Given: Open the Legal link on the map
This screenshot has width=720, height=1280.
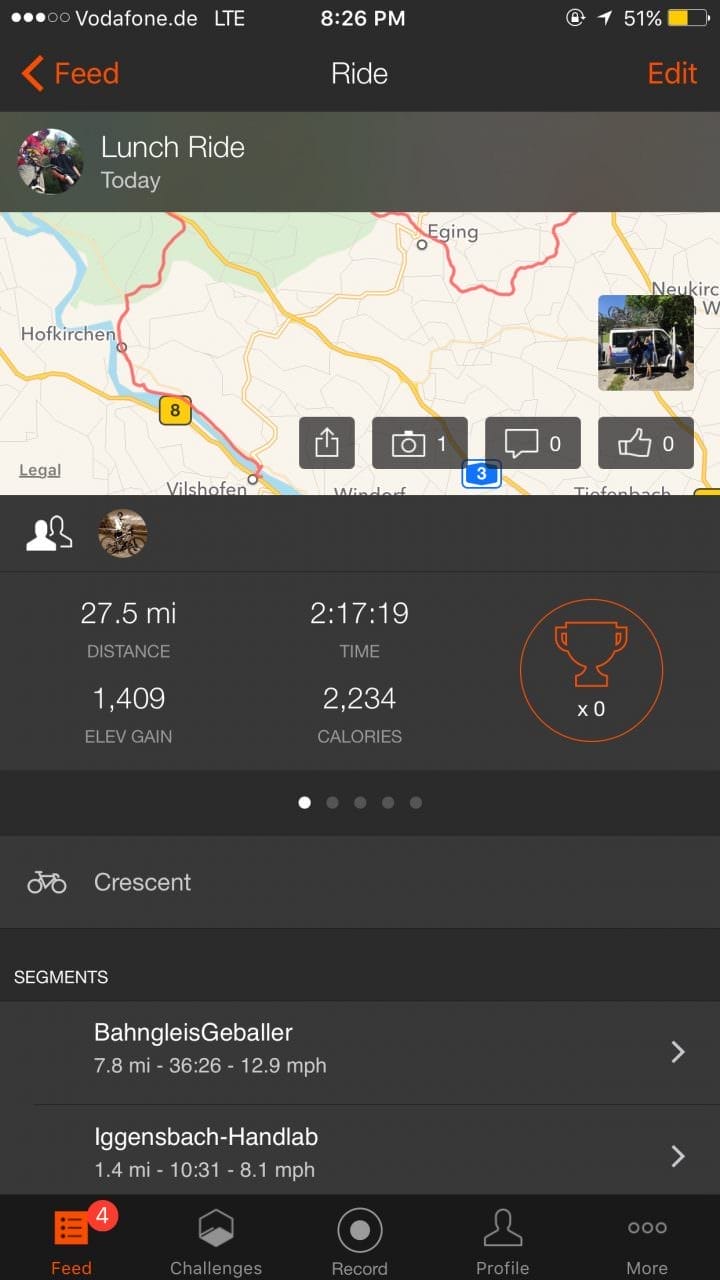Looking at the screenshot, I should (40, 470).
